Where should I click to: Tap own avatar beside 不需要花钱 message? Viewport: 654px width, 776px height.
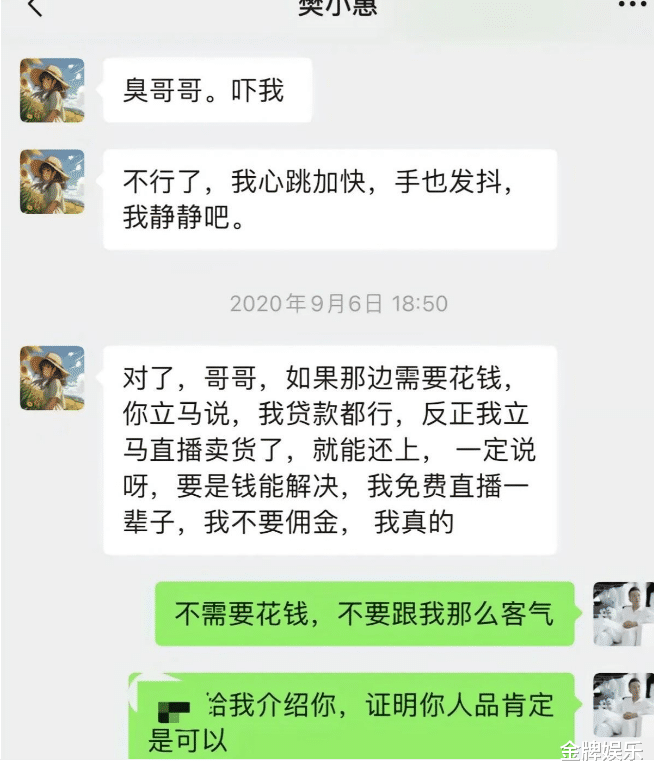(x=622, y=614)
